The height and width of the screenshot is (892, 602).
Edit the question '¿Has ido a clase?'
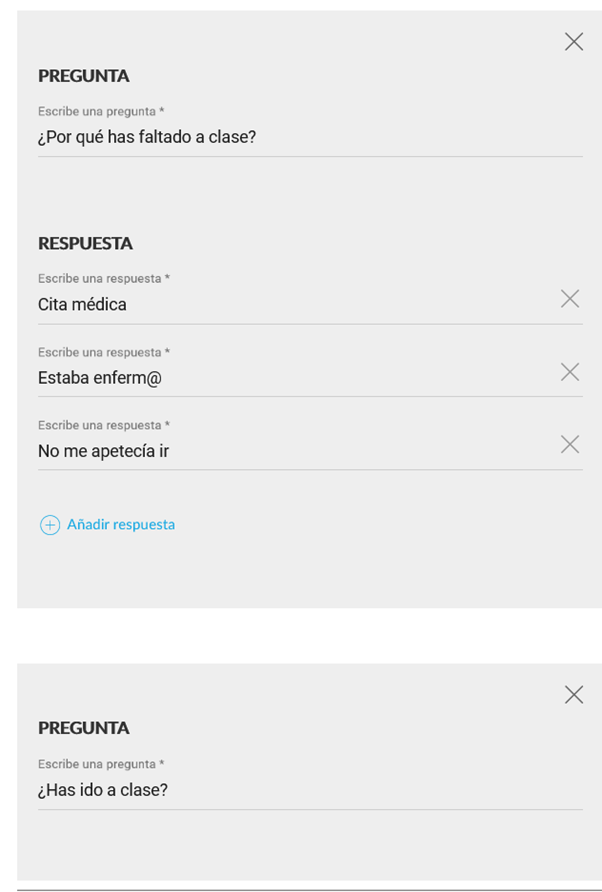(300, 790)
